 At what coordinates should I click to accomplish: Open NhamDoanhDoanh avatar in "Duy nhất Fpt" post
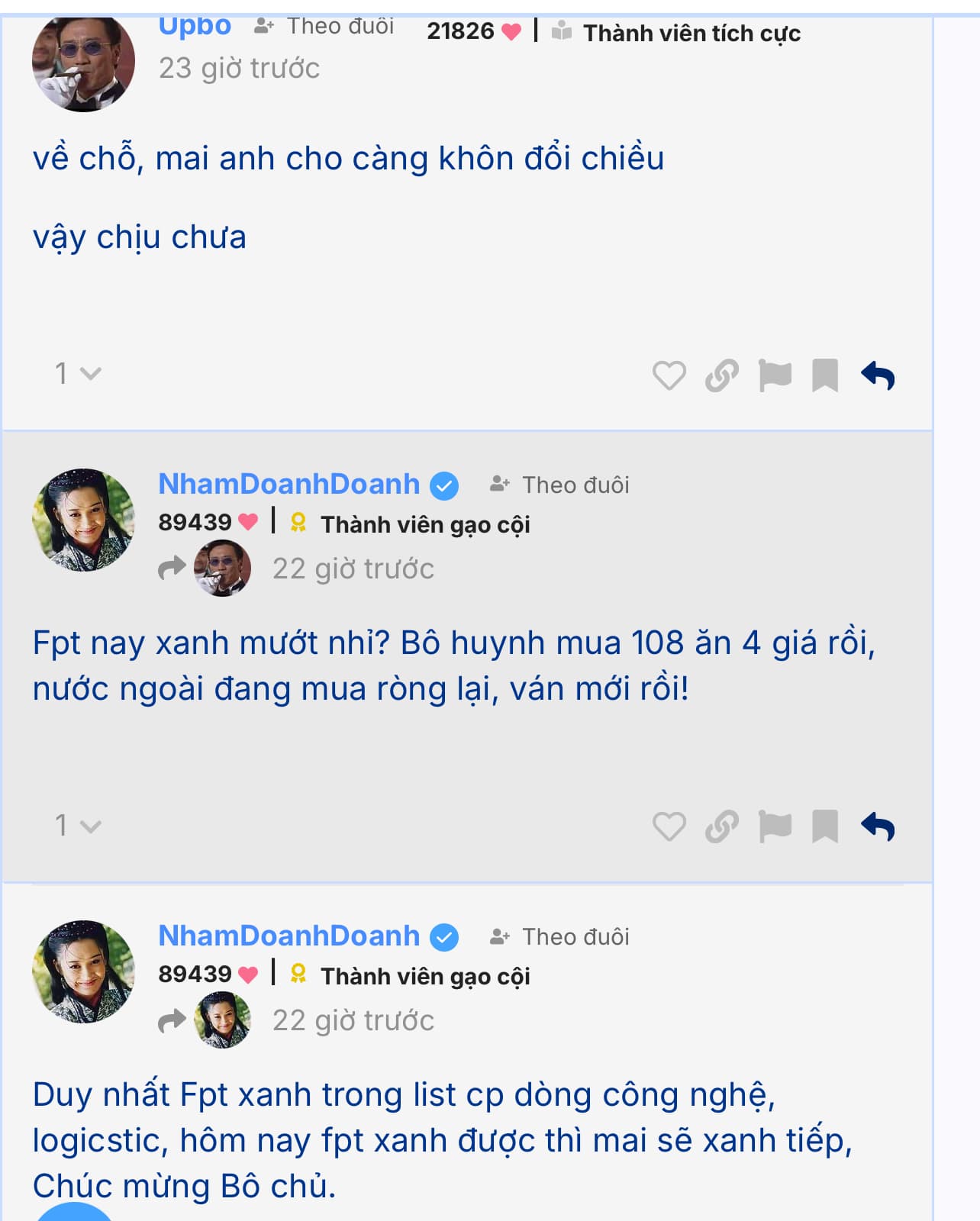click(83, 971)
